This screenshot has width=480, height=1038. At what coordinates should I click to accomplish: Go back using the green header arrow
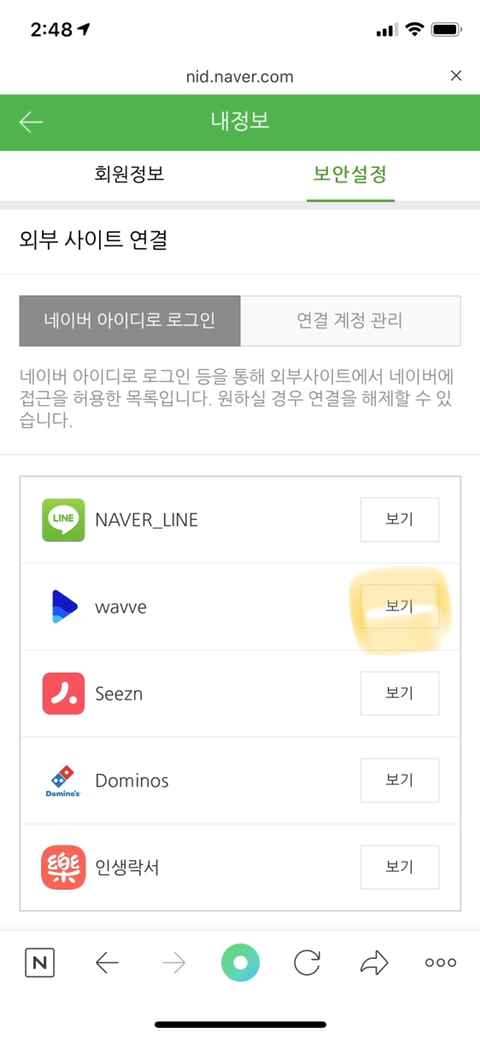[31, 122]
